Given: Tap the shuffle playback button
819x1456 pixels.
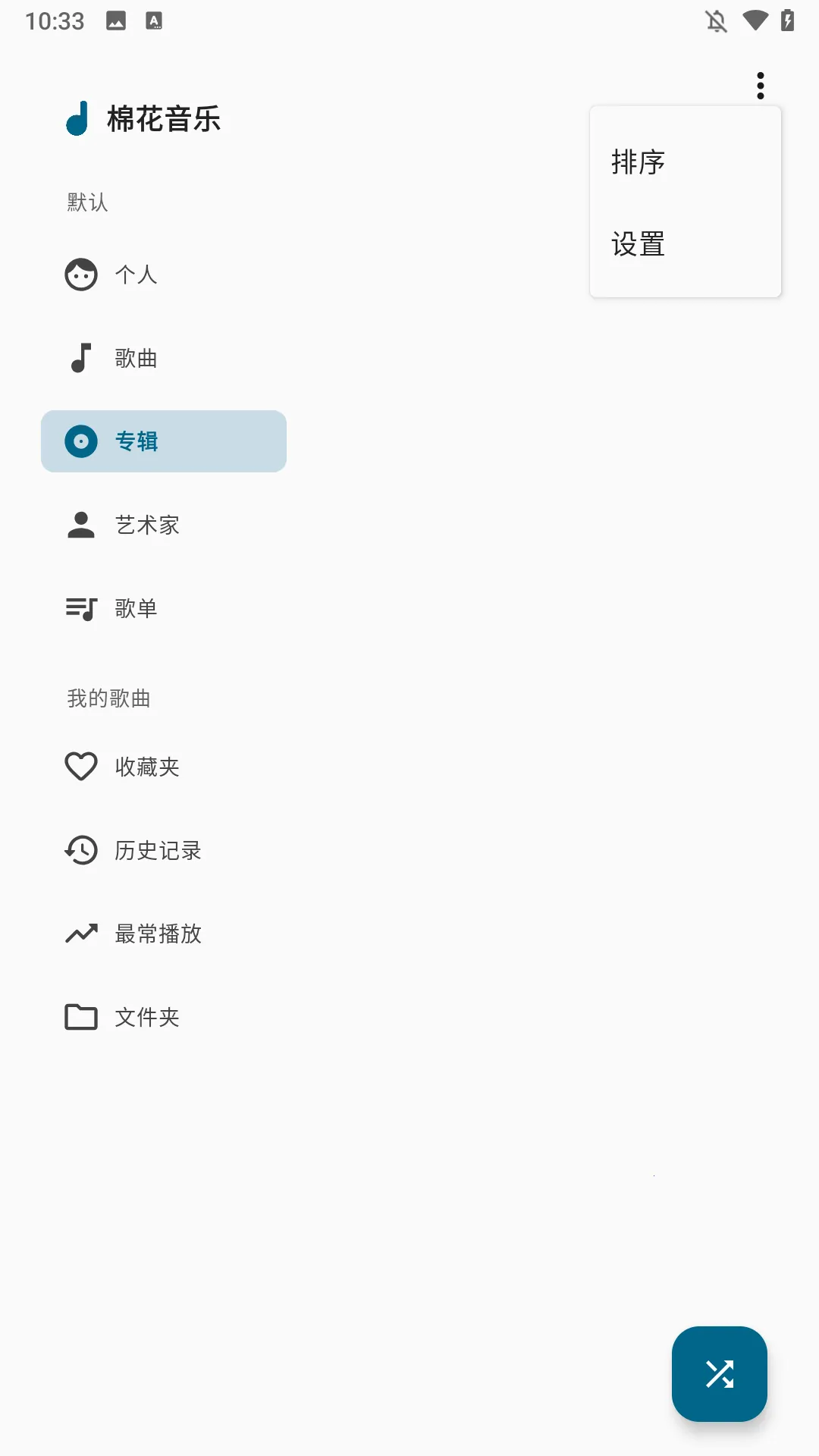Looking at the screenshot, I should coord(719,1373).
